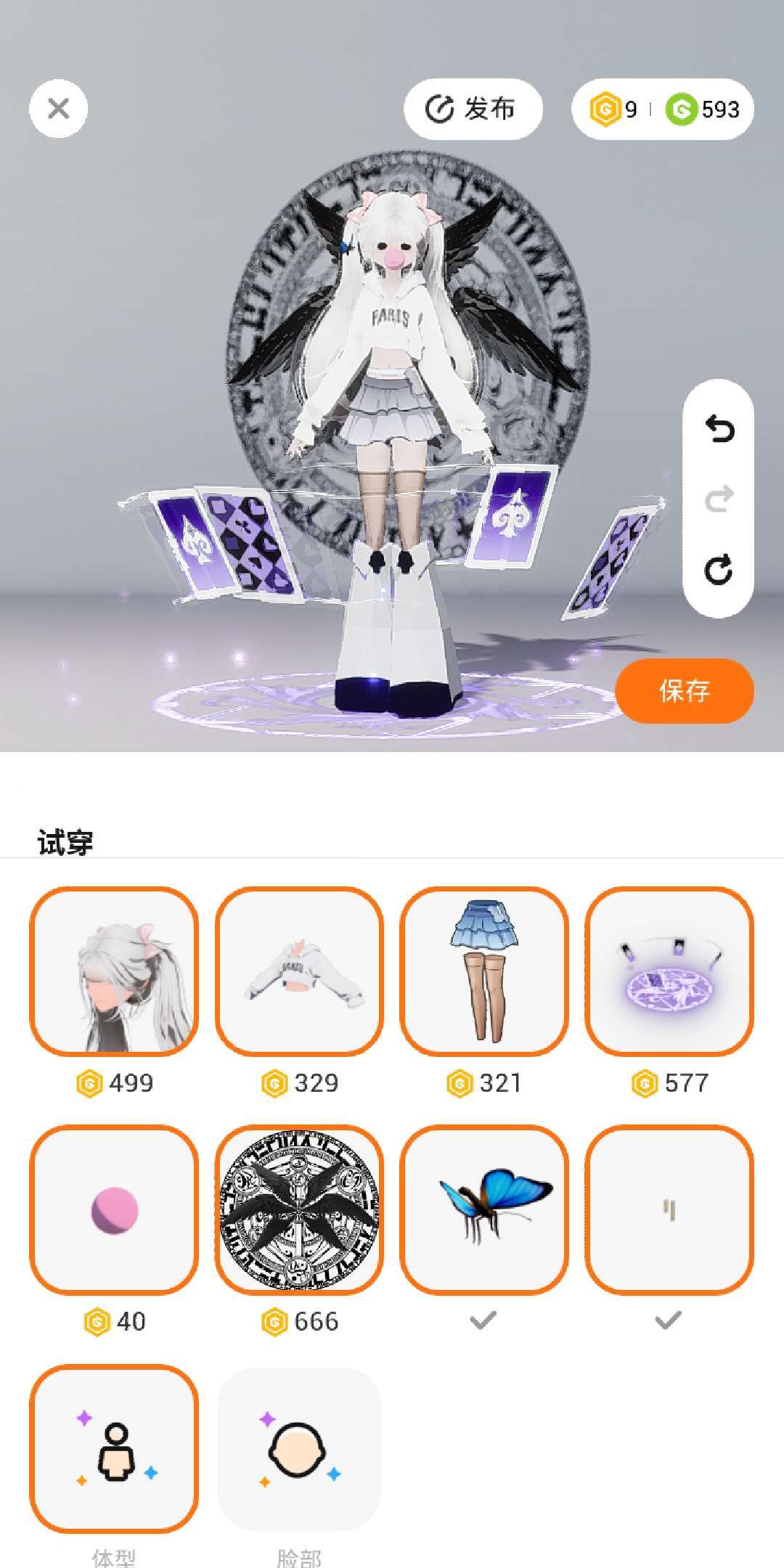Screen dimensions: 784x1568
Task: Tap the 发布 publish button
Action: tap(473, 109)
